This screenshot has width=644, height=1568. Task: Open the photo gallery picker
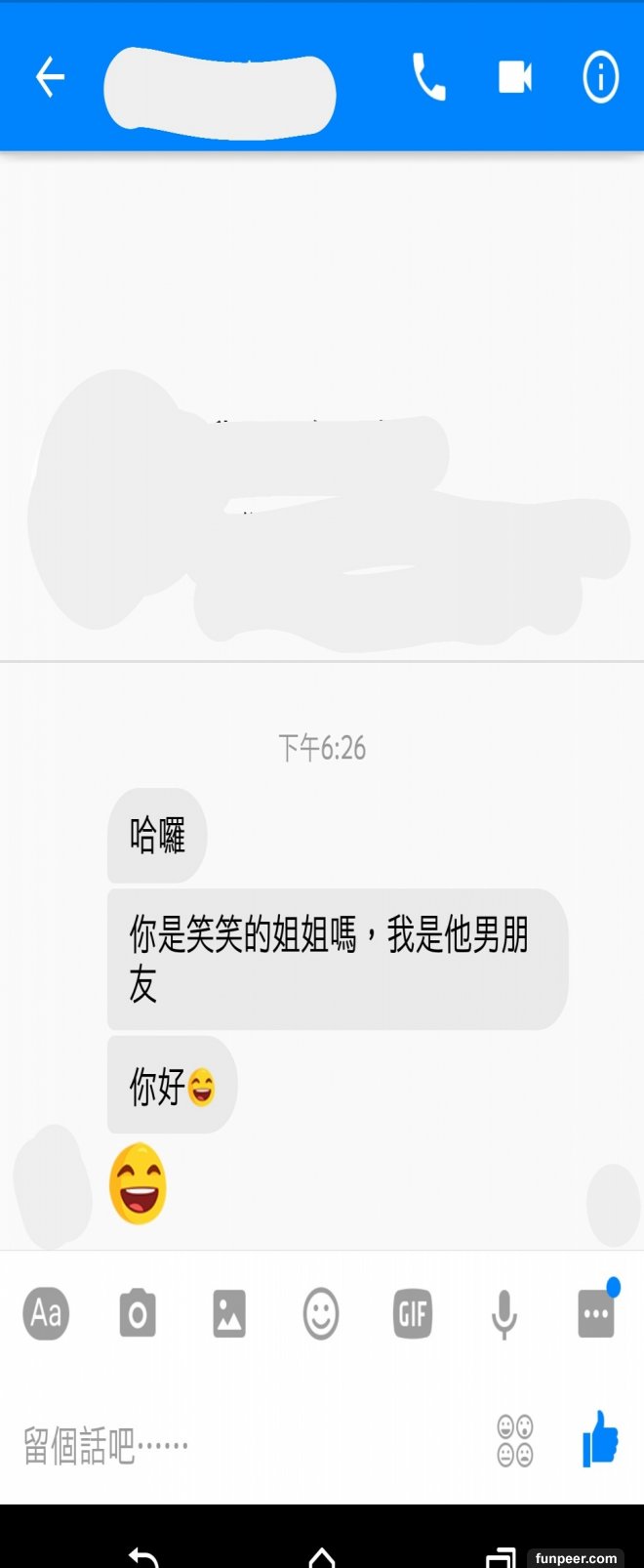click(229, 1313)
